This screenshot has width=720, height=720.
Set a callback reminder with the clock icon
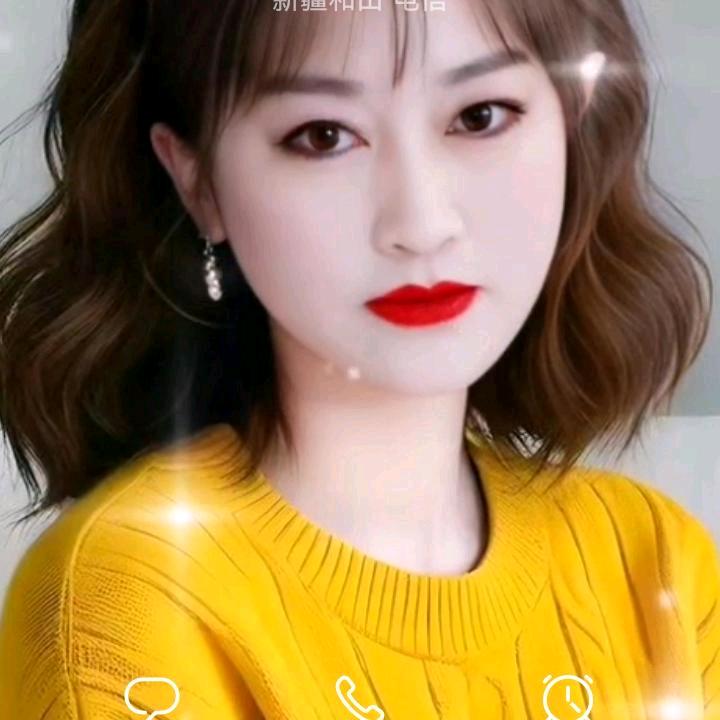[x=568, y=698]
